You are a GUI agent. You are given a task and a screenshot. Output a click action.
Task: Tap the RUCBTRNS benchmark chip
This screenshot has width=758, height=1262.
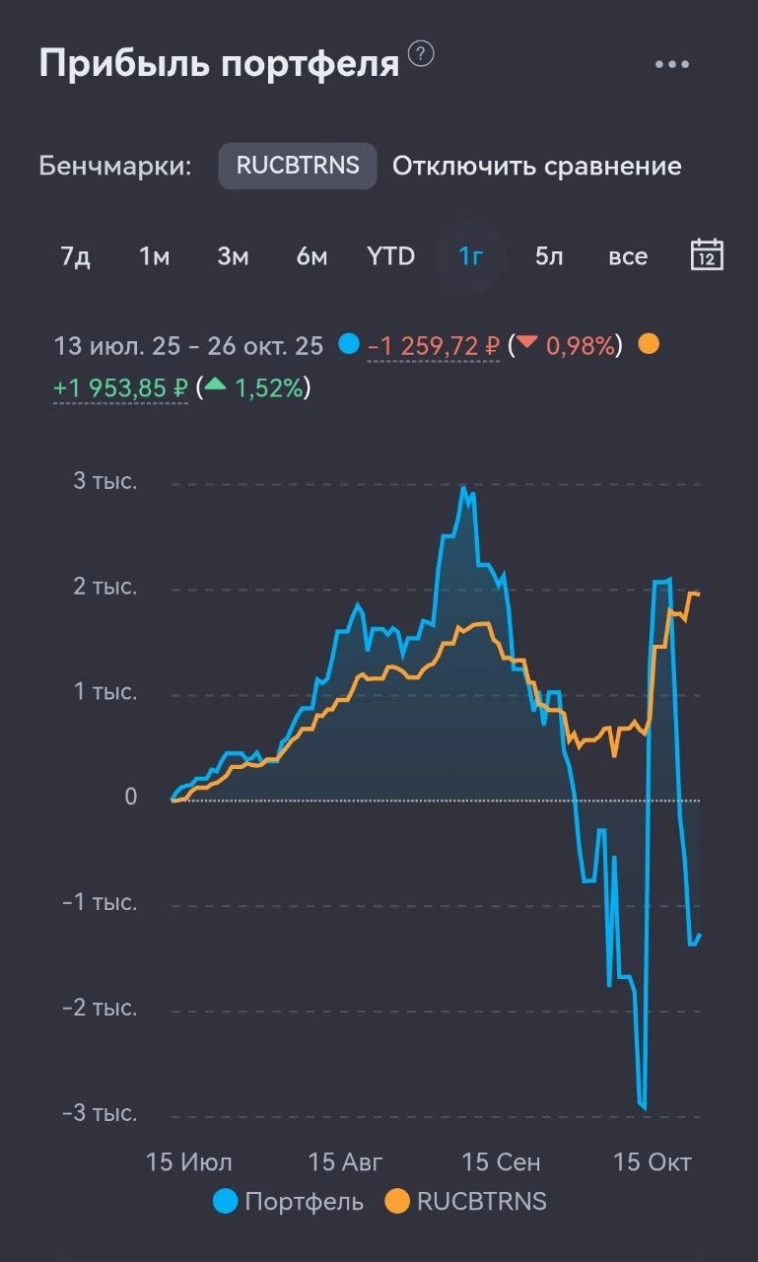[x=297, y=166]
